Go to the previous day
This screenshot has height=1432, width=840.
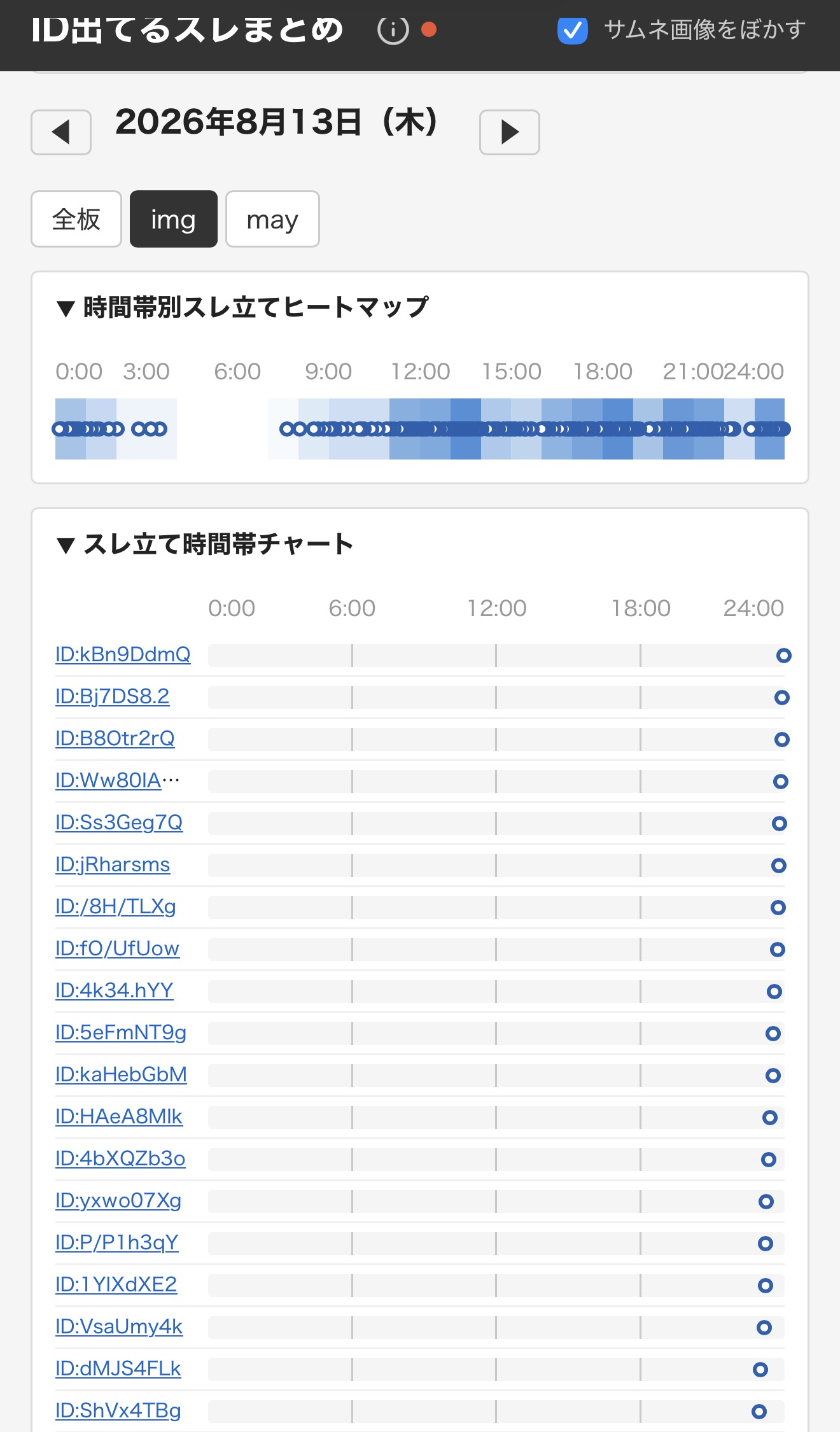tap(61, 132)
